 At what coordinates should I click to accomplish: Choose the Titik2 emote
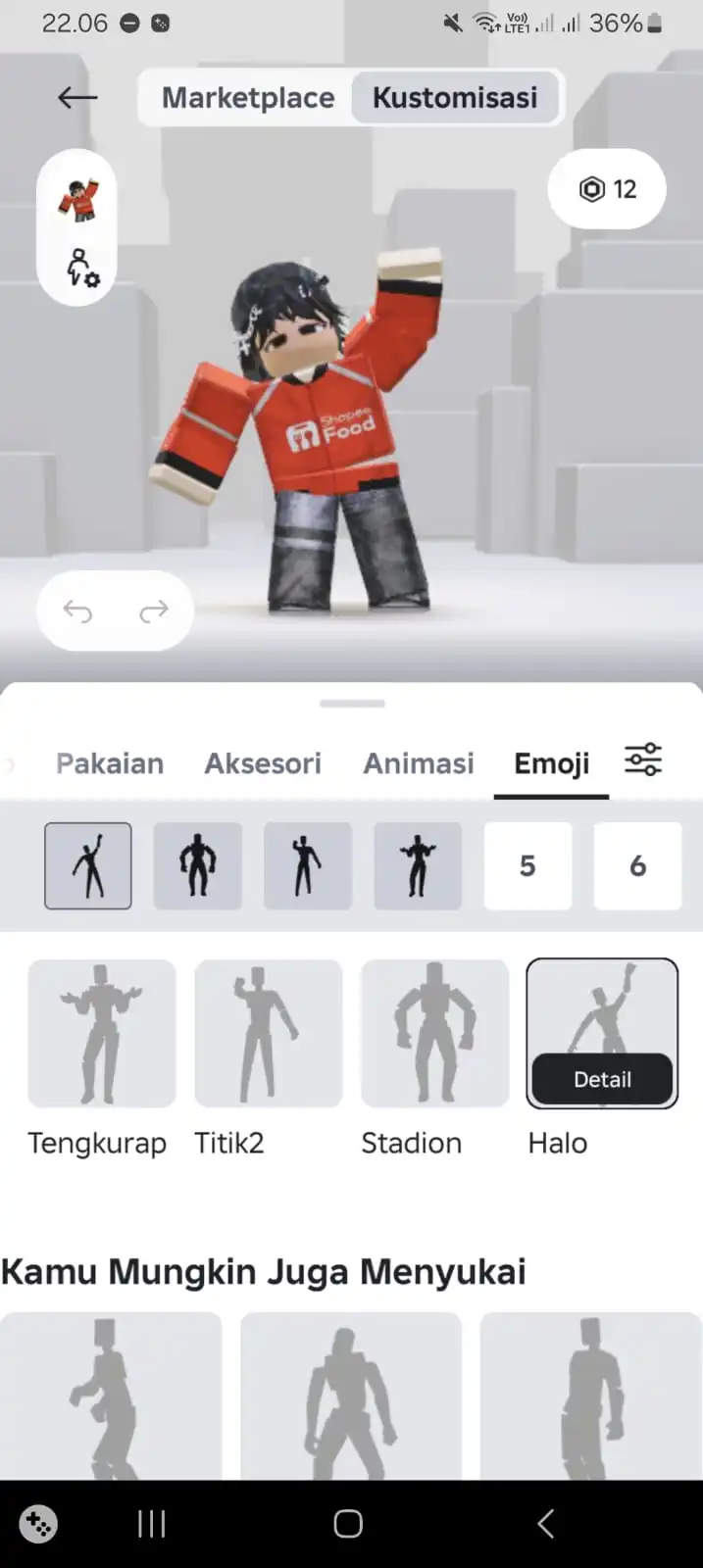click(269, 1034)
